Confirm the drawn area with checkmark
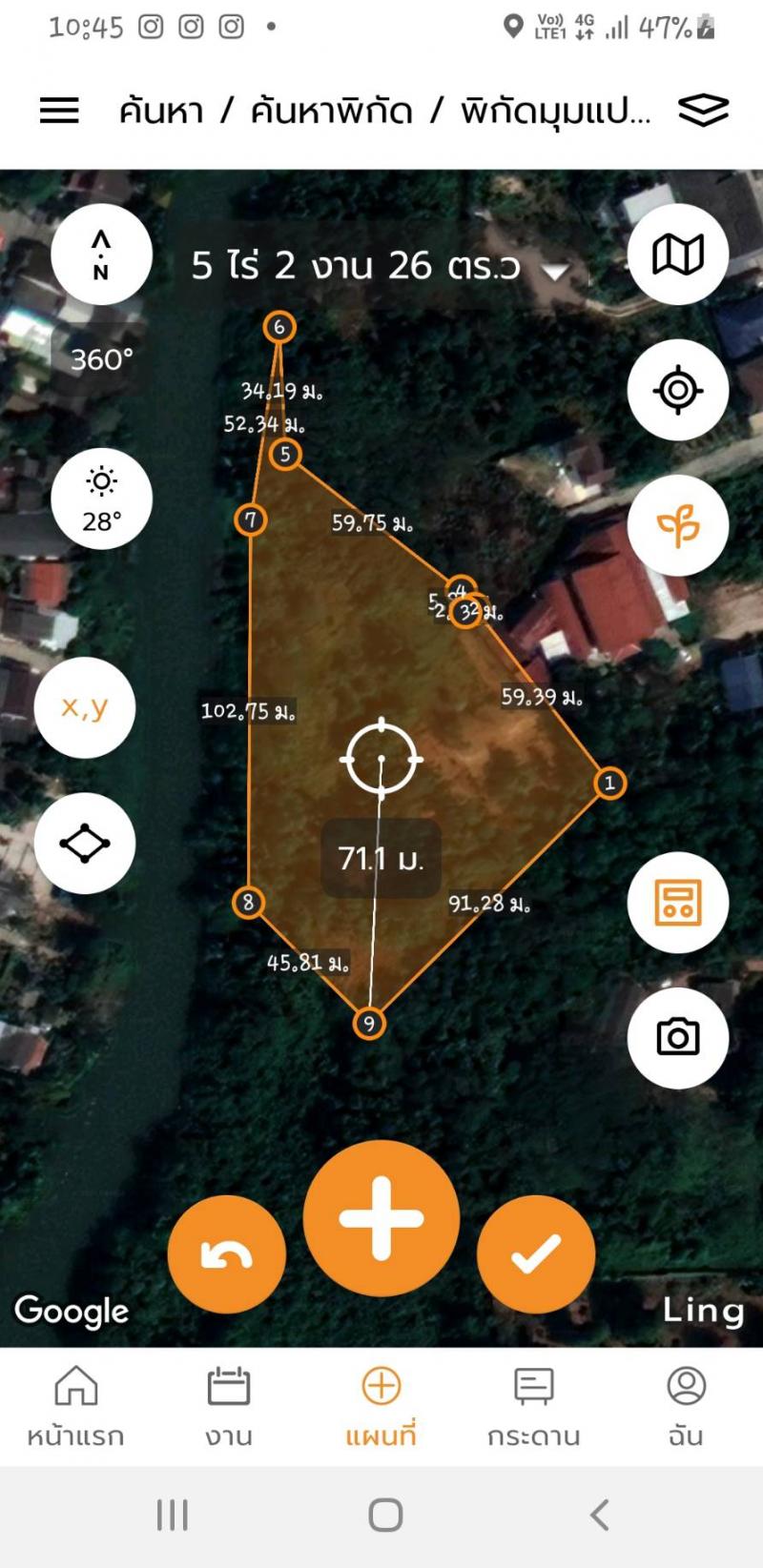 (536, 1254)
